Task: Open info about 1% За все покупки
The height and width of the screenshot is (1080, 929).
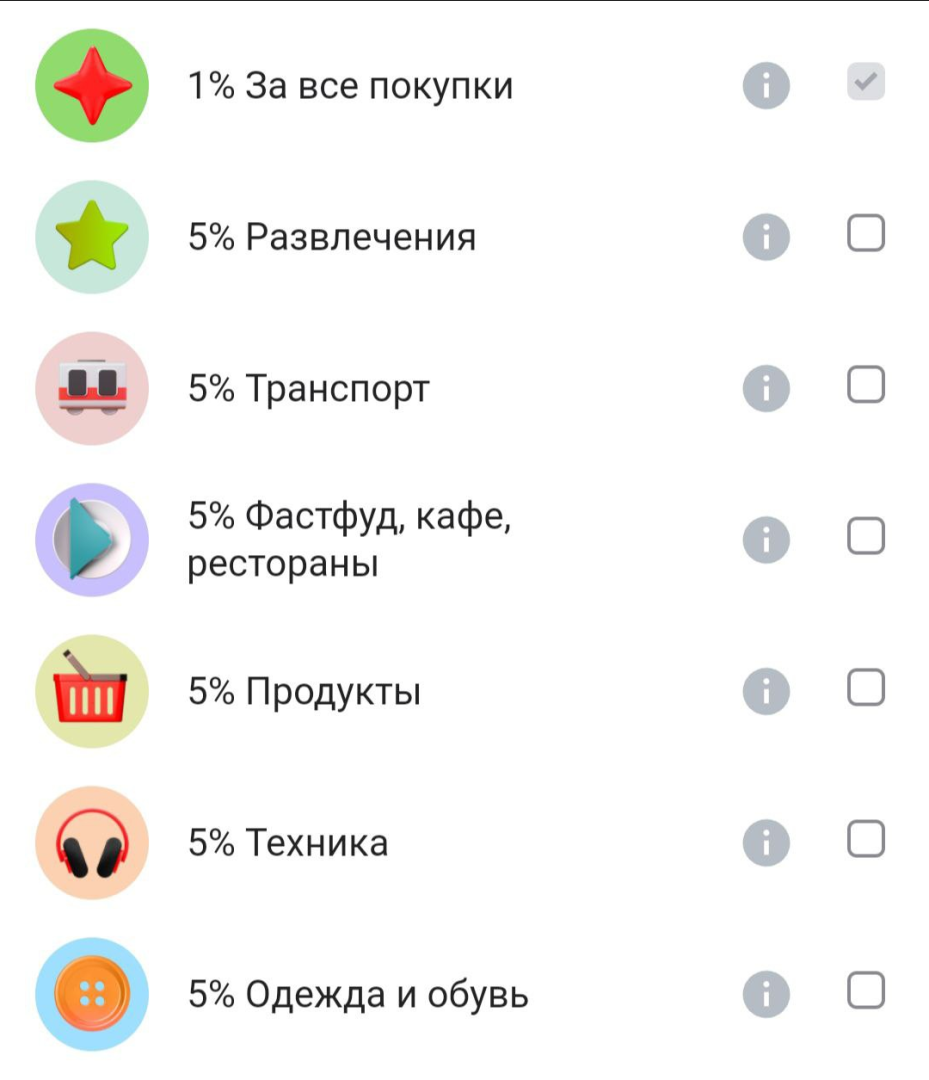Action: (x=766, y=85)
